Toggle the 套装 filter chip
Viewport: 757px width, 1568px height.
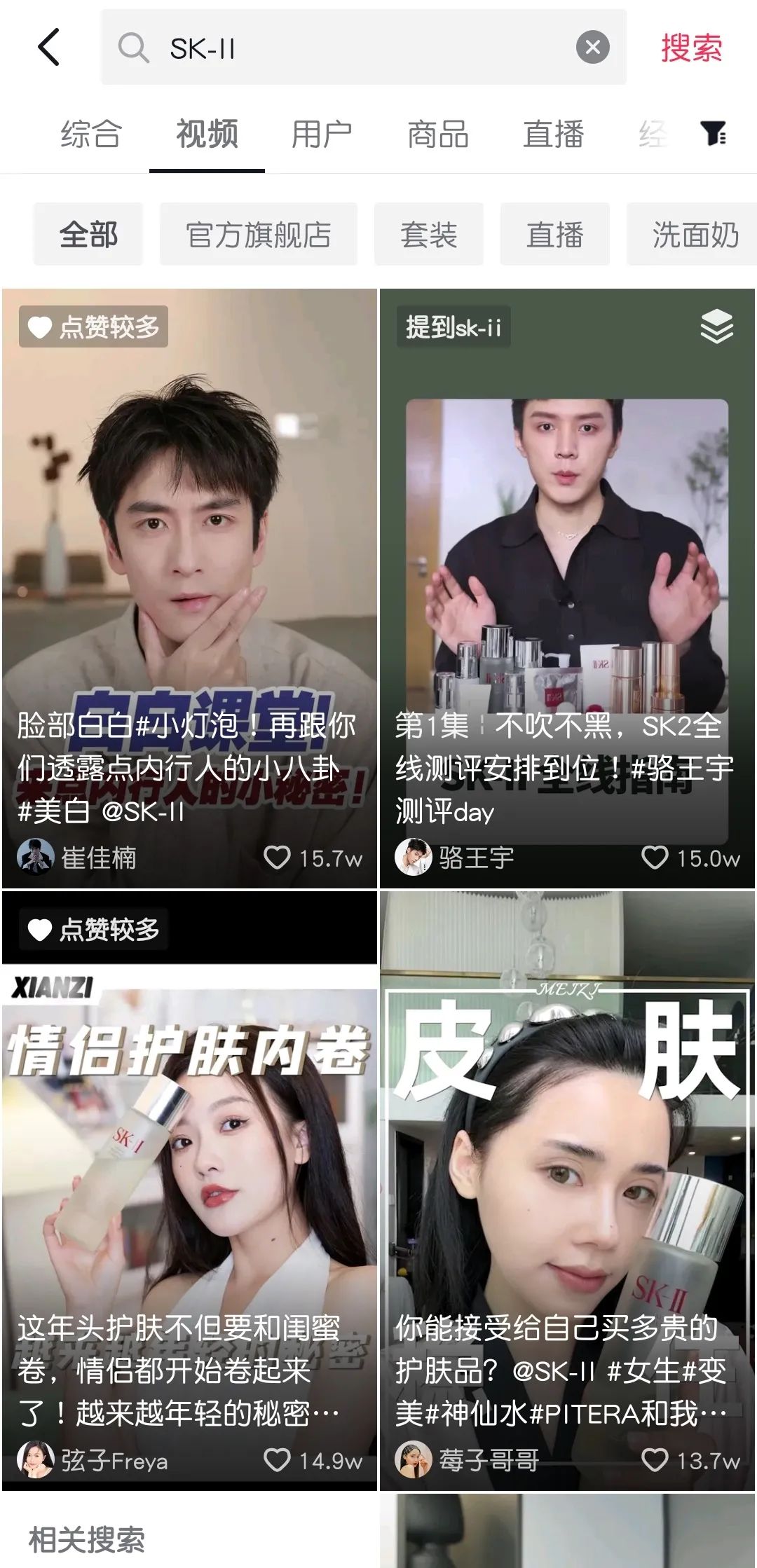pyautogui.click(x=428, y=235)
